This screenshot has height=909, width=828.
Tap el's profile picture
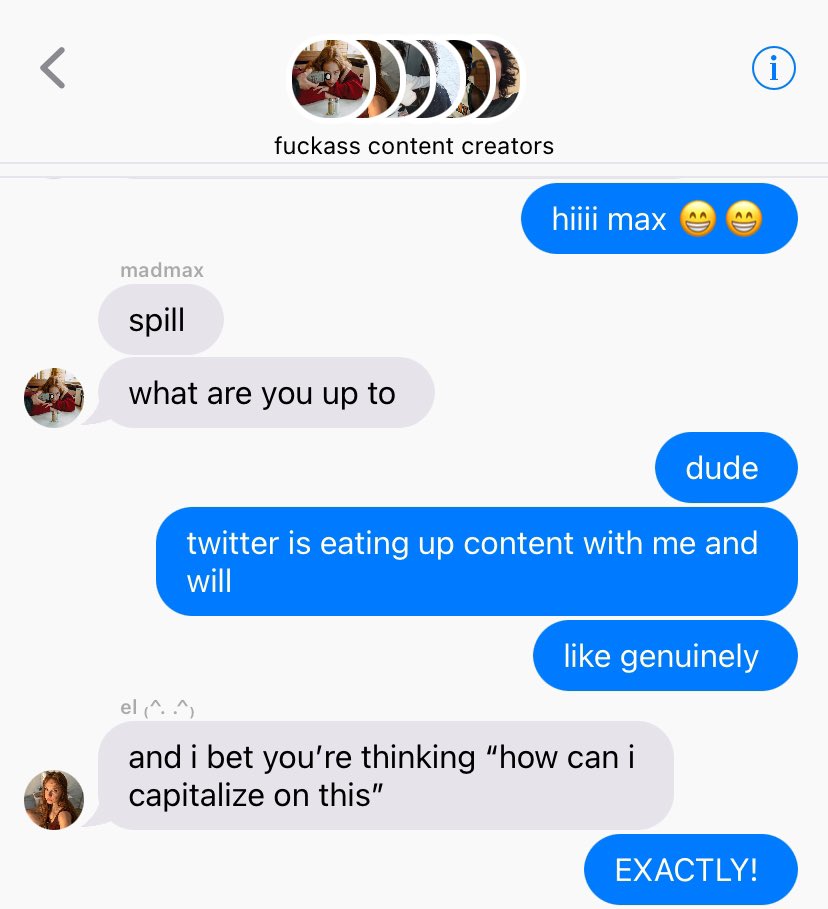click(x=54, y=799)
